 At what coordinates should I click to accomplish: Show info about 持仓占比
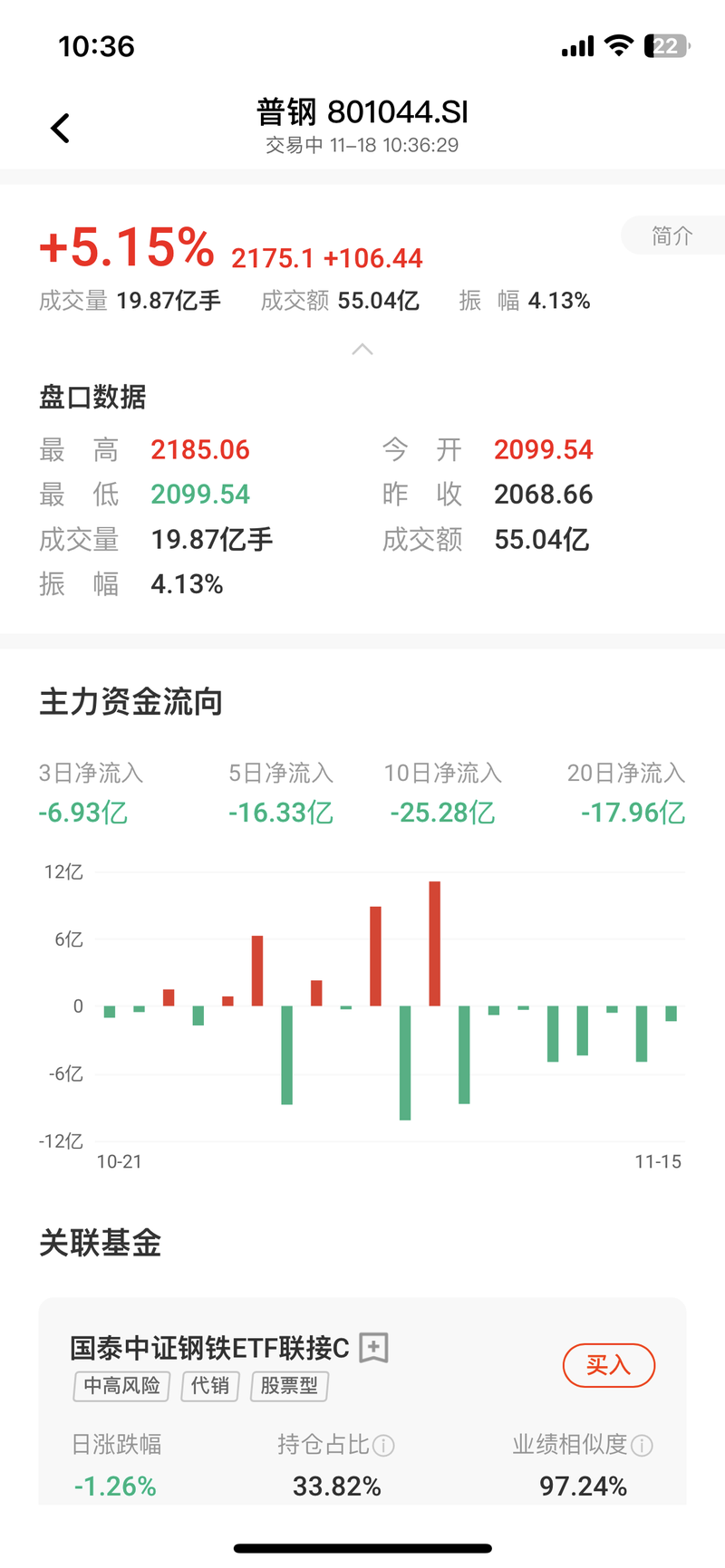384,1445
